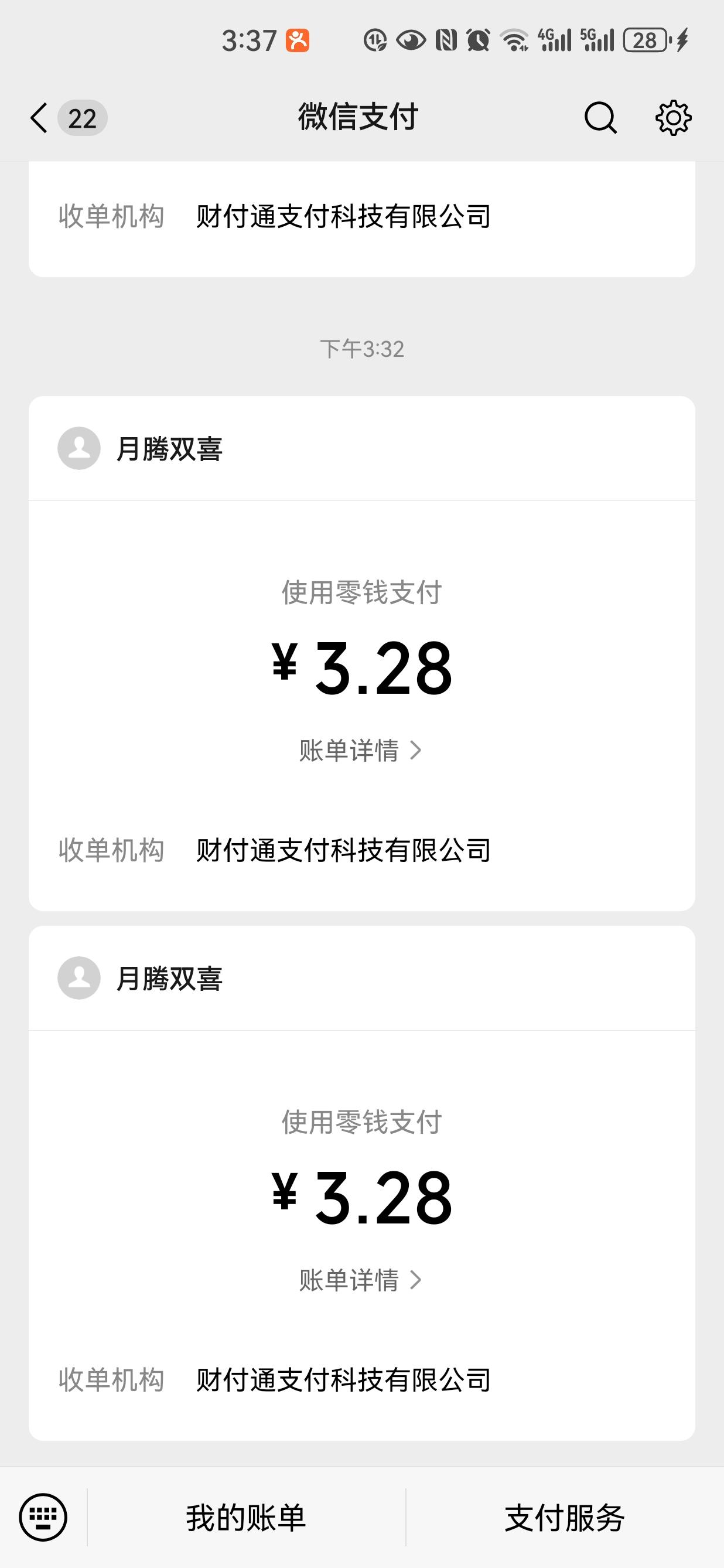The height and width of the screenshot is (1568, 724).
Task: Open 我的账单 menu
Action: [247, 1518]
